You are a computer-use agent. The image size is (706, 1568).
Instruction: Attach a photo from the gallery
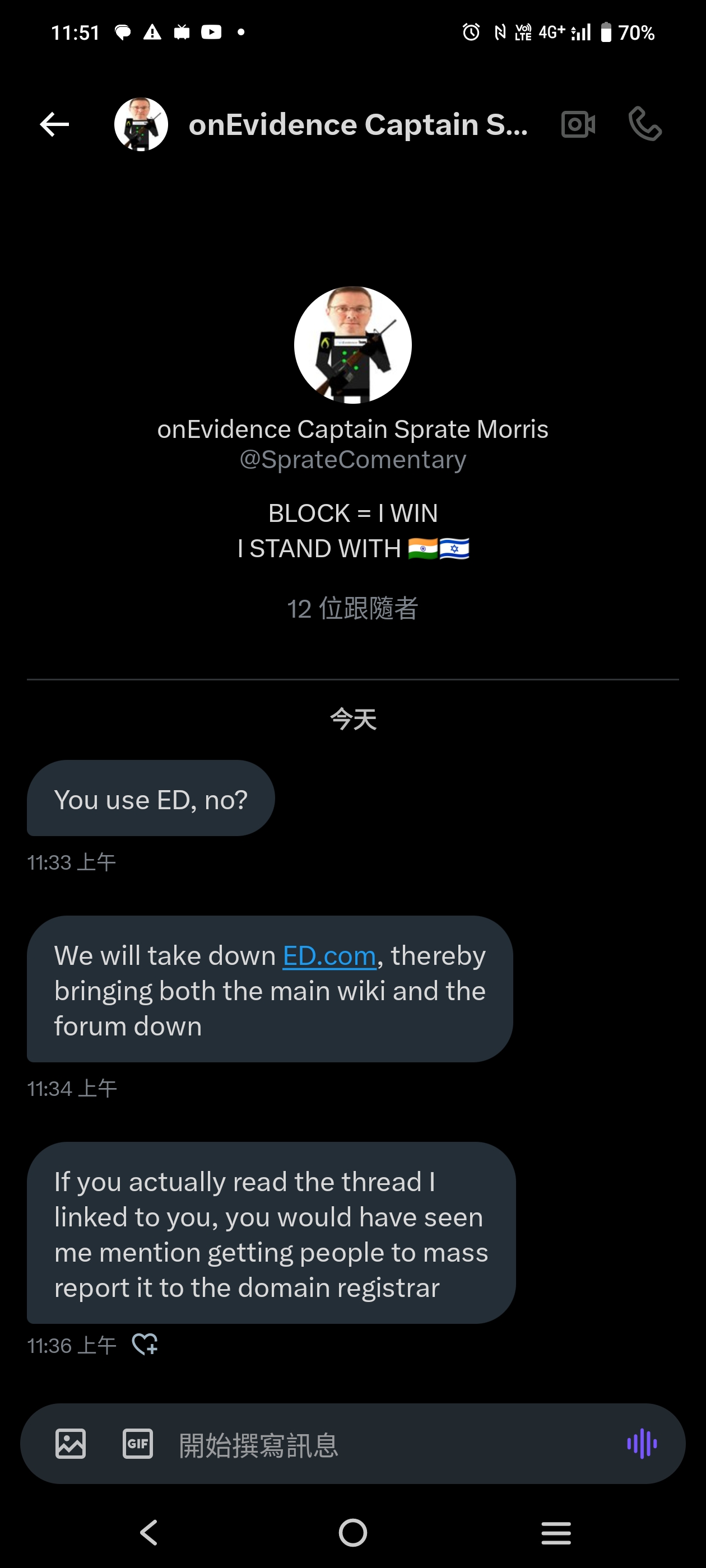71,1444
